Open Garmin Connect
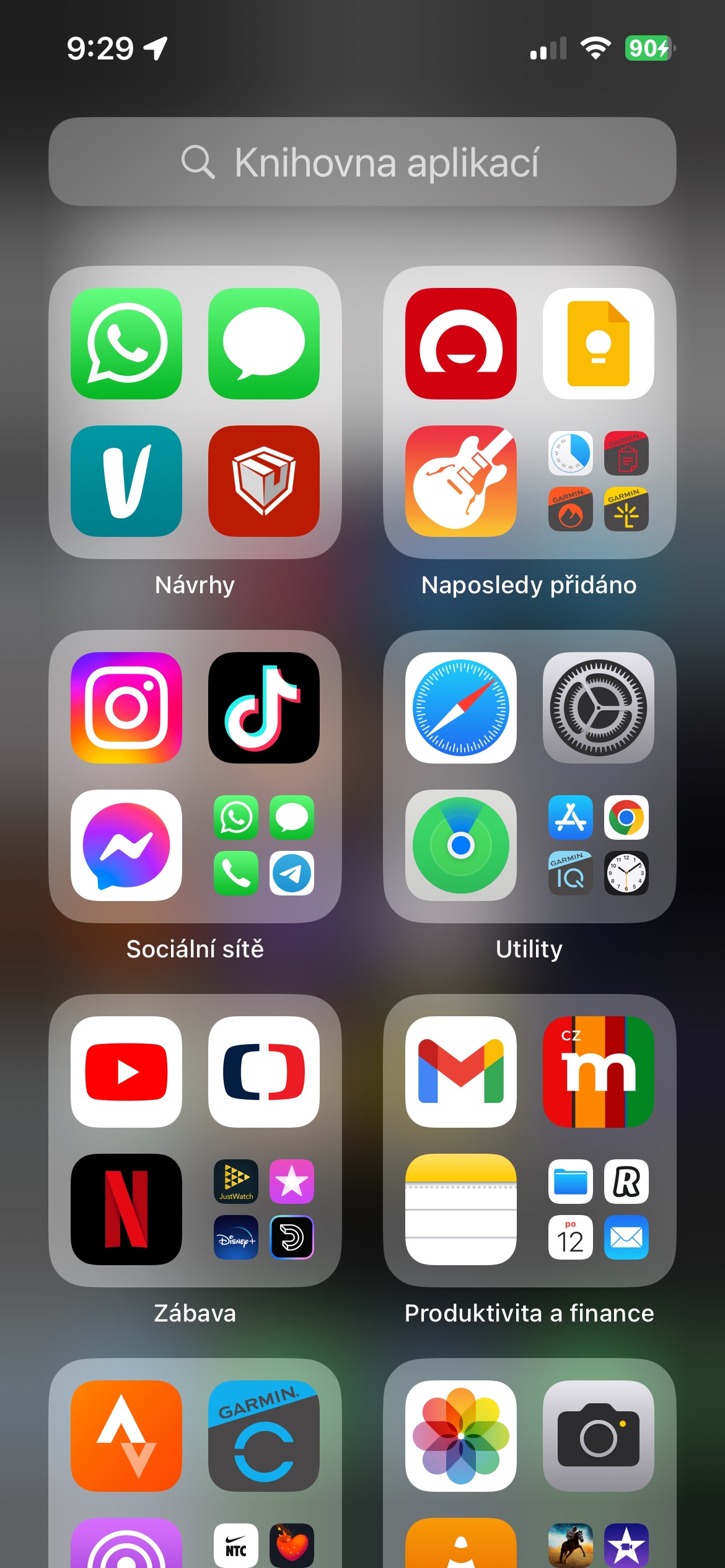The image size is (725, 1568). (x=264, y=1436)
